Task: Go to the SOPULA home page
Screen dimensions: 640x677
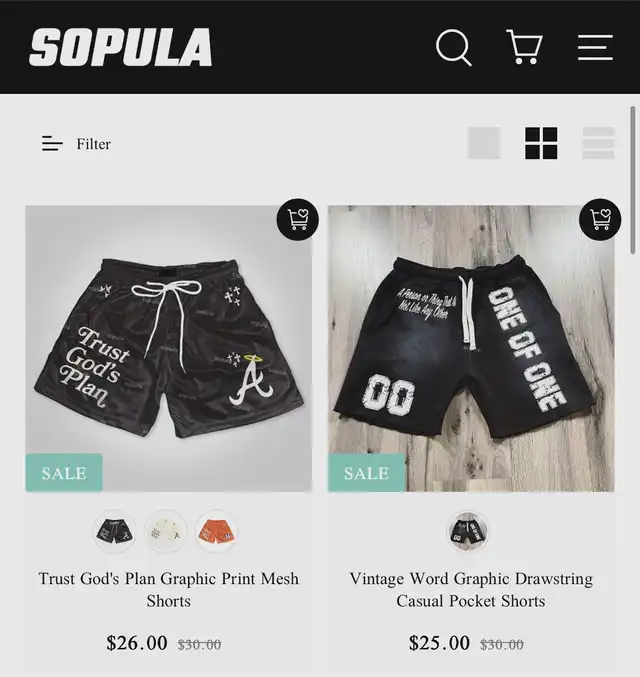Action: pyautogui.click(x=121, y=47)
